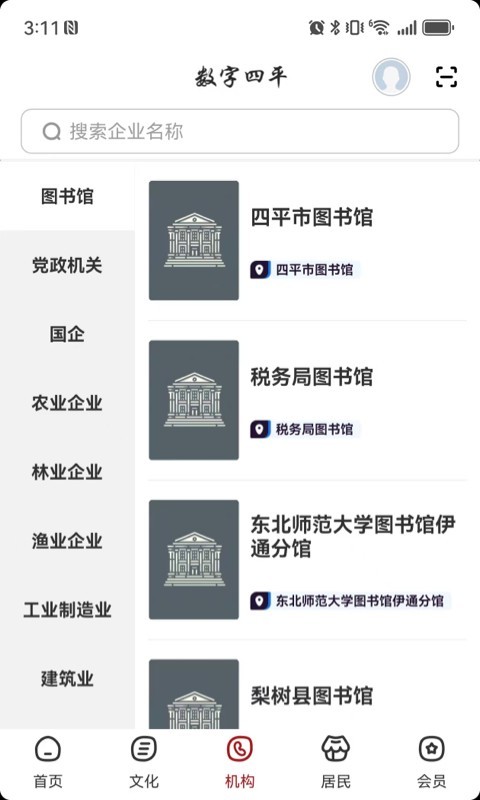The height and width of the screenshot is (800, 480).
Task: Open the 渔业企业 category
Action: [x=67, y=541]
